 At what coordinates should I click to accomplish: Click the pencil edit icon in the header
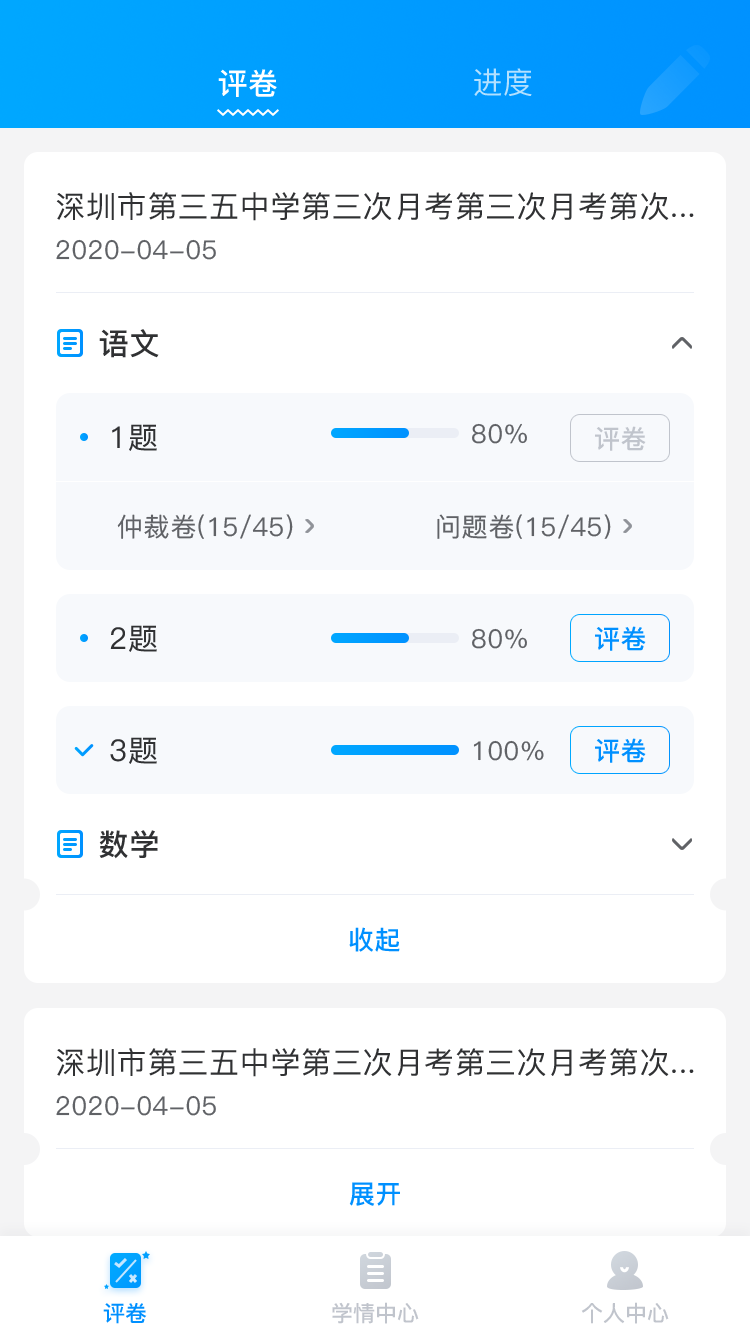pyautogui.click(x=672, y=80)
